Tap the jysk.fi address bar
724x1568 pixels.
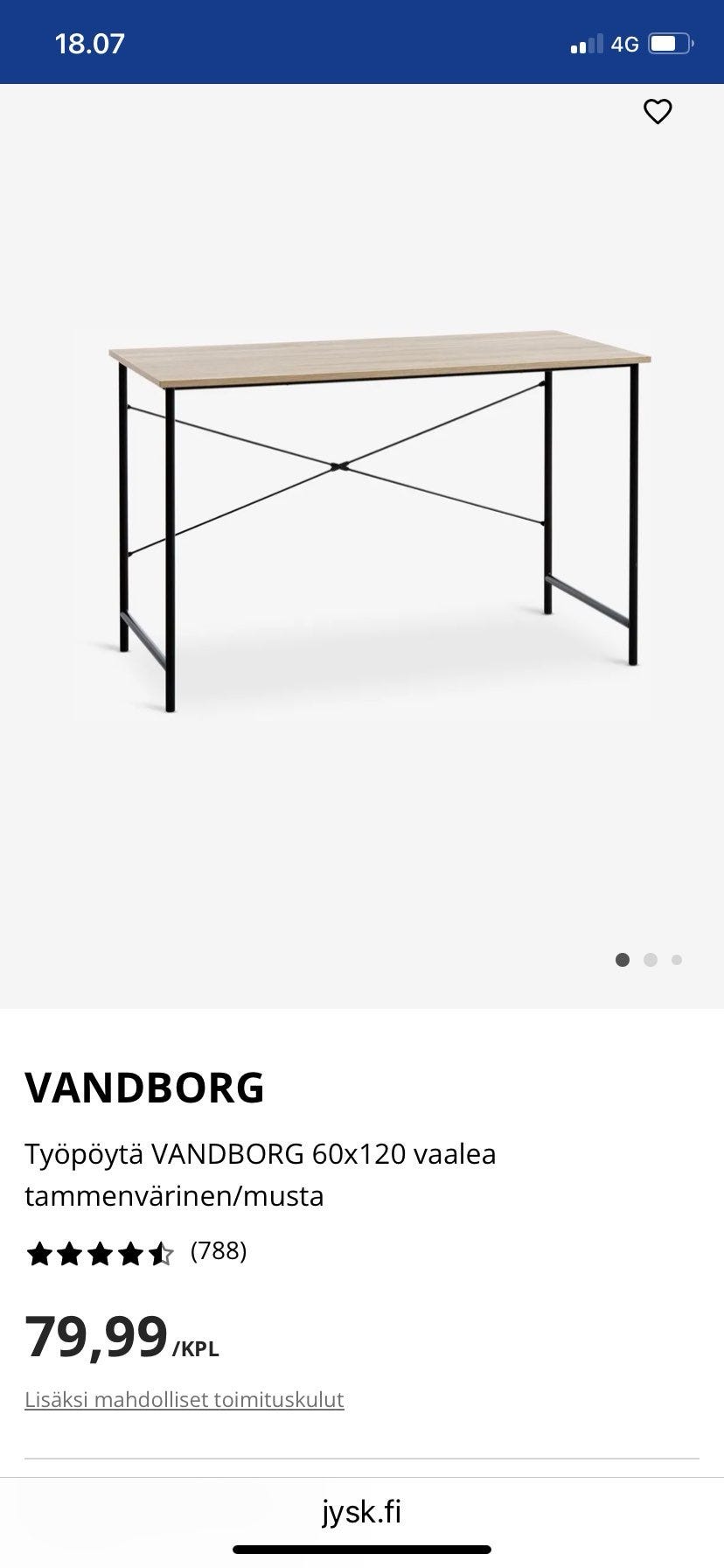tap(362, 1511)
